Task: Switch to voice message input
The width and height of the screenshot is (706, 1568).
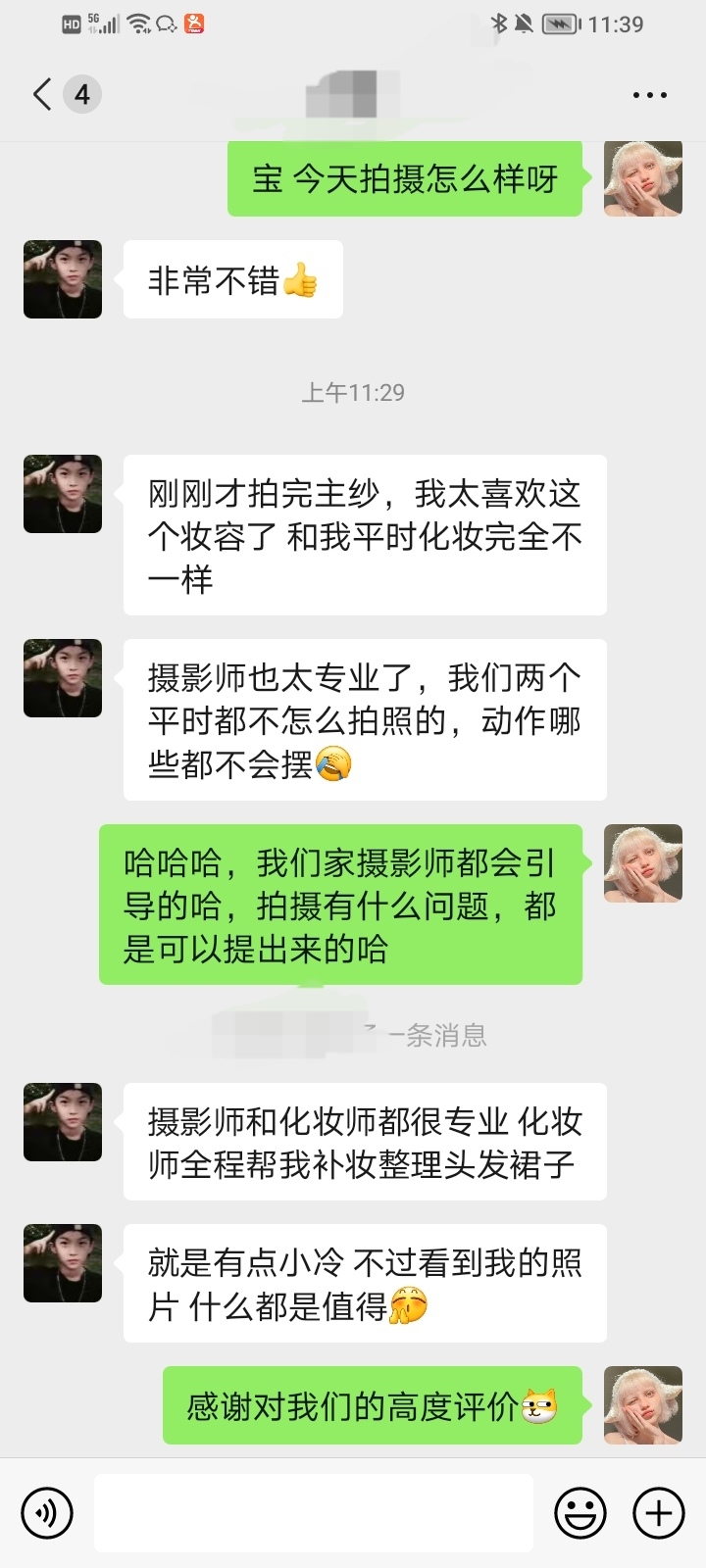Action: click(x=46, y=1513)
